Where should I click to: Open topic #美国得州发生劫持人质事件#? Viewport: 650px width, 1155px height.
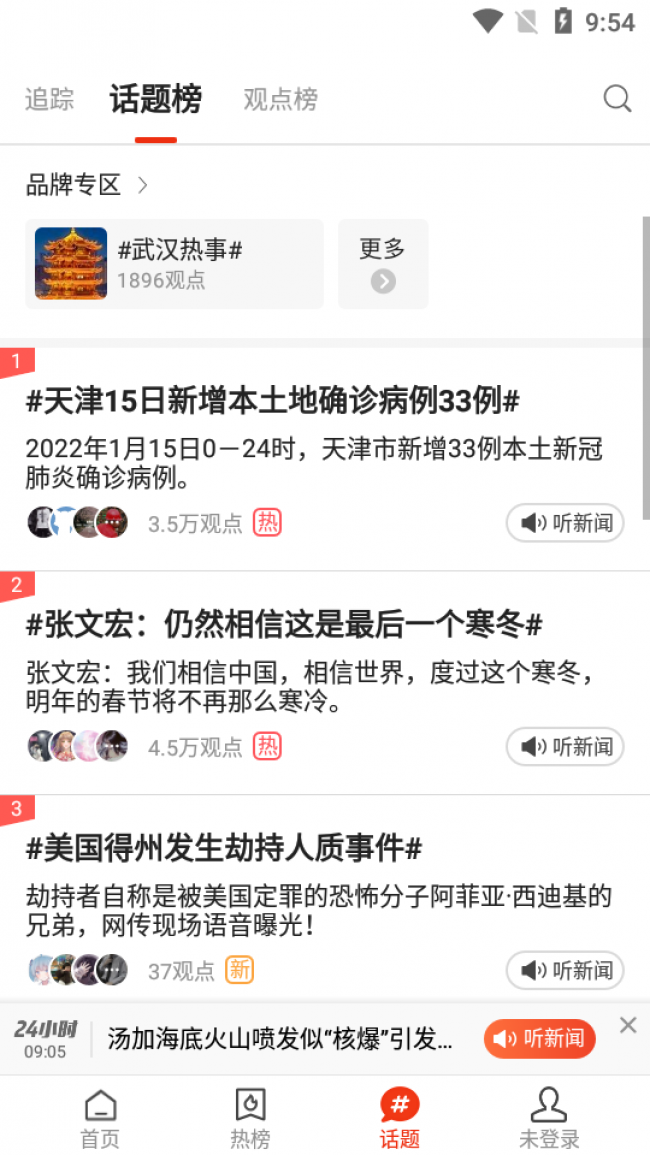(224, 849)
